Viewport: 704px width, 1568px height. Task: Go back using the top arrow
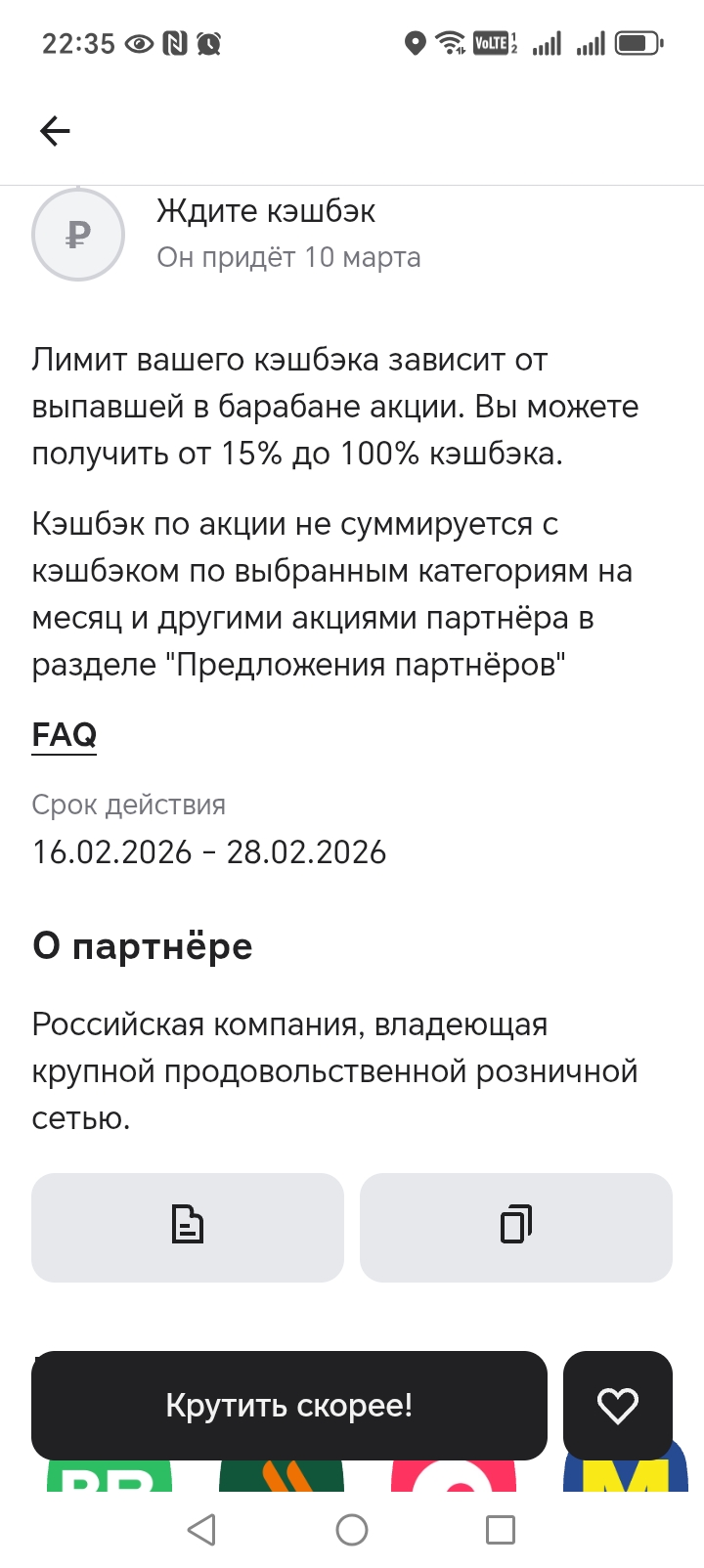pyautogui.click(x=55, y=130)
